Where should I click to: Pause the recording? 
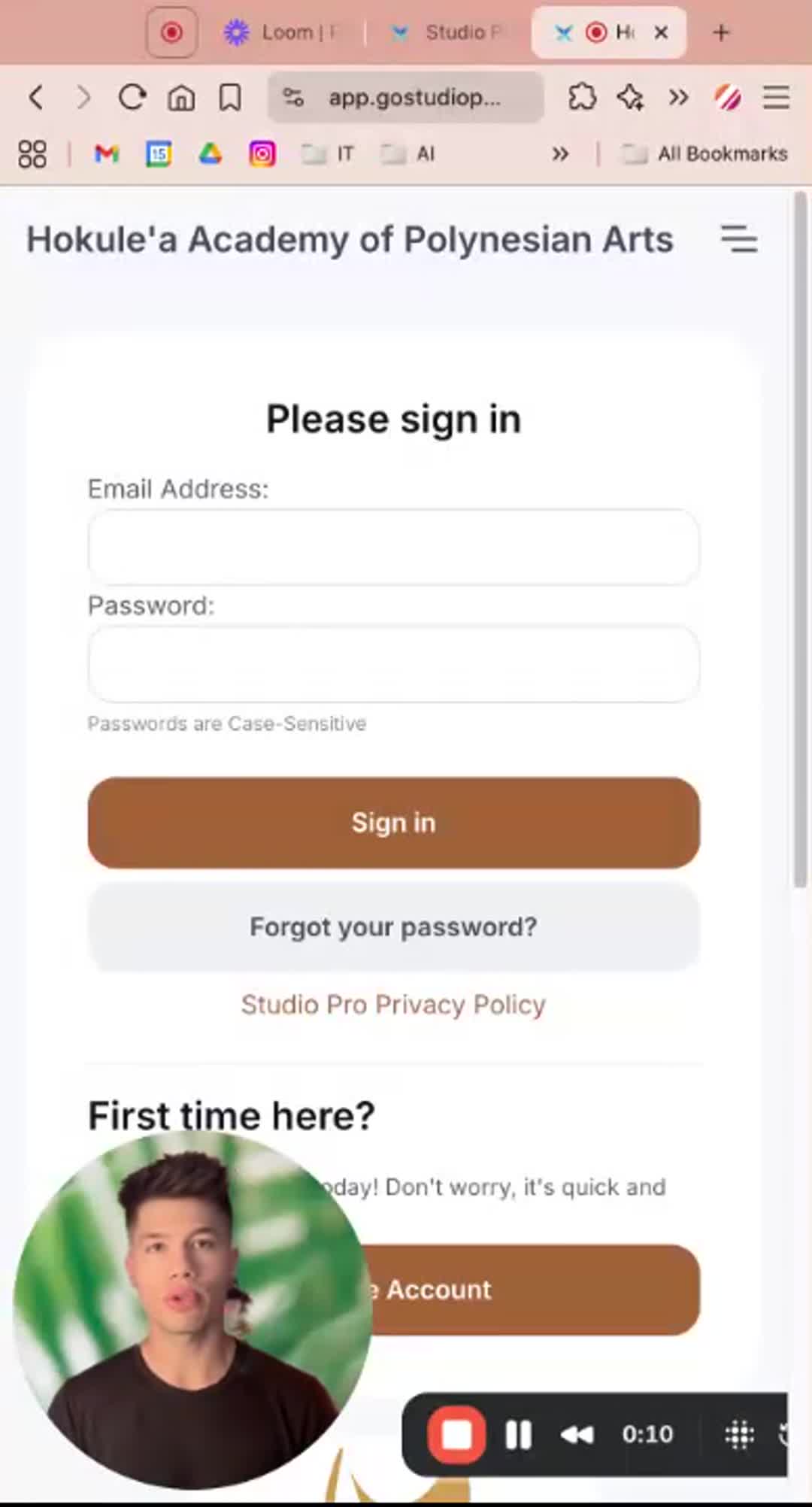tap(519, 1434)
